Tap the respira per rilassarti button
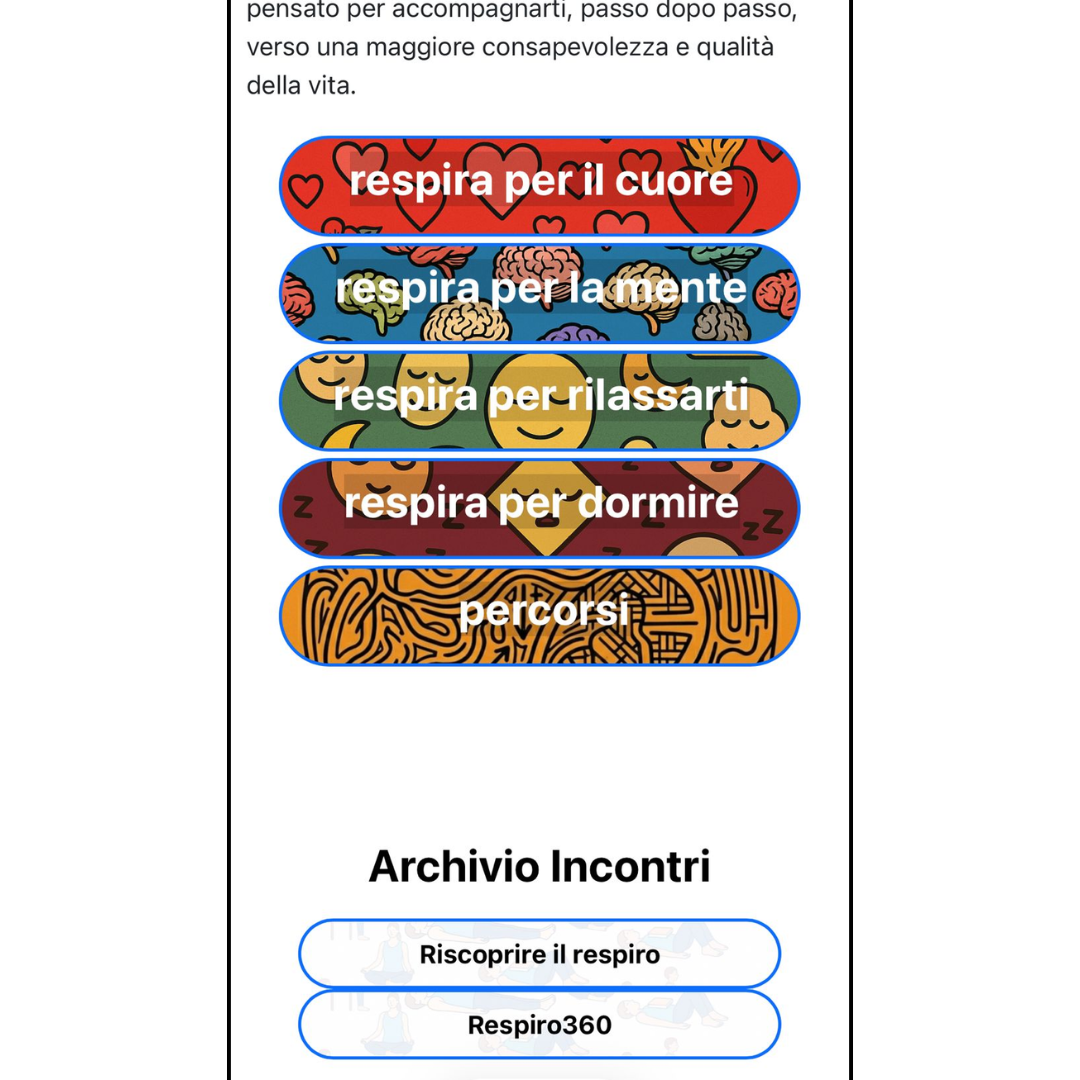1080x1080 pixels. (x=539, y=401)
